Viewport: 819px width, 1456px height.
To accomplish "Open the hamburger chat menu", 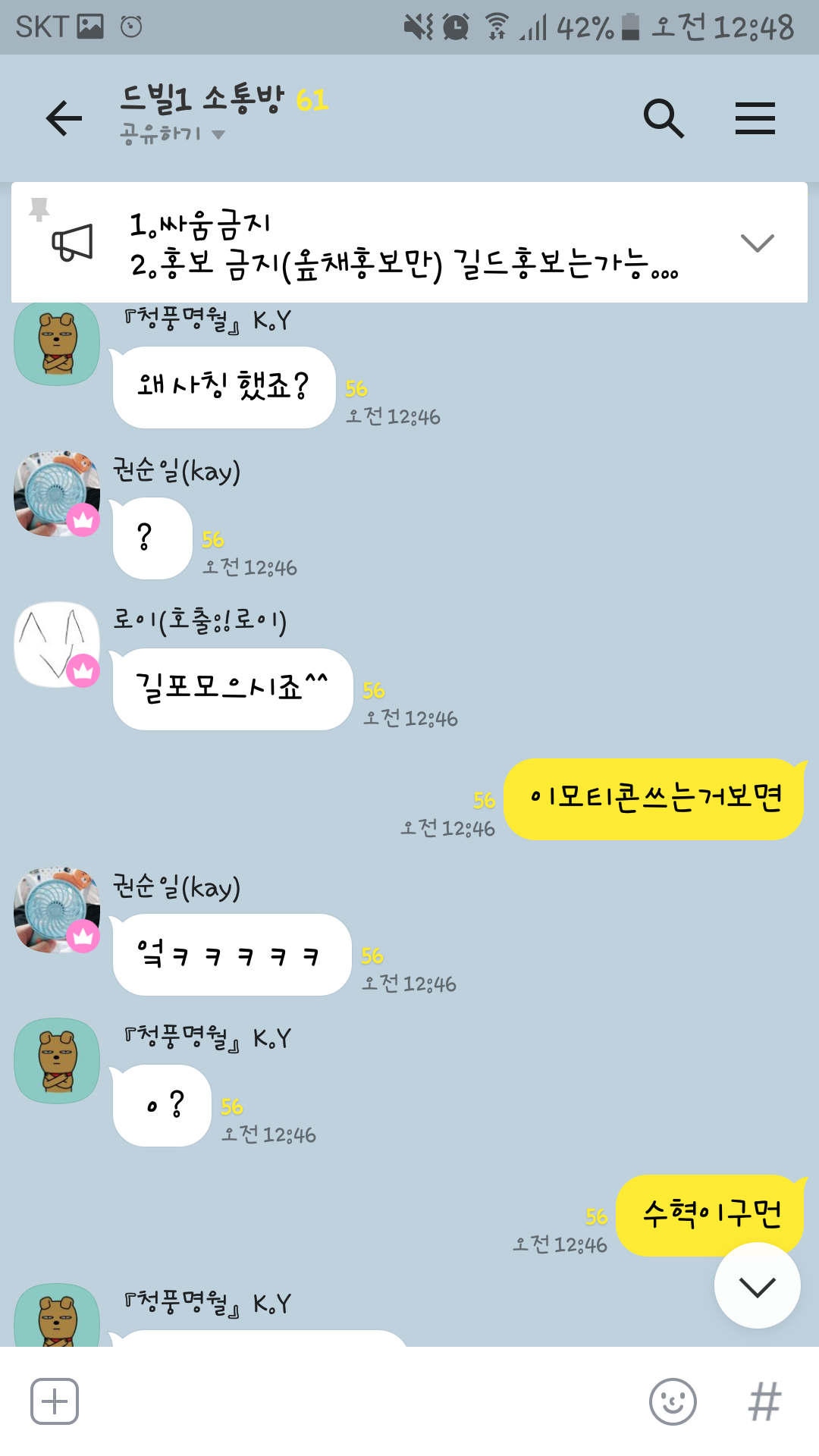I will point(755,118).
